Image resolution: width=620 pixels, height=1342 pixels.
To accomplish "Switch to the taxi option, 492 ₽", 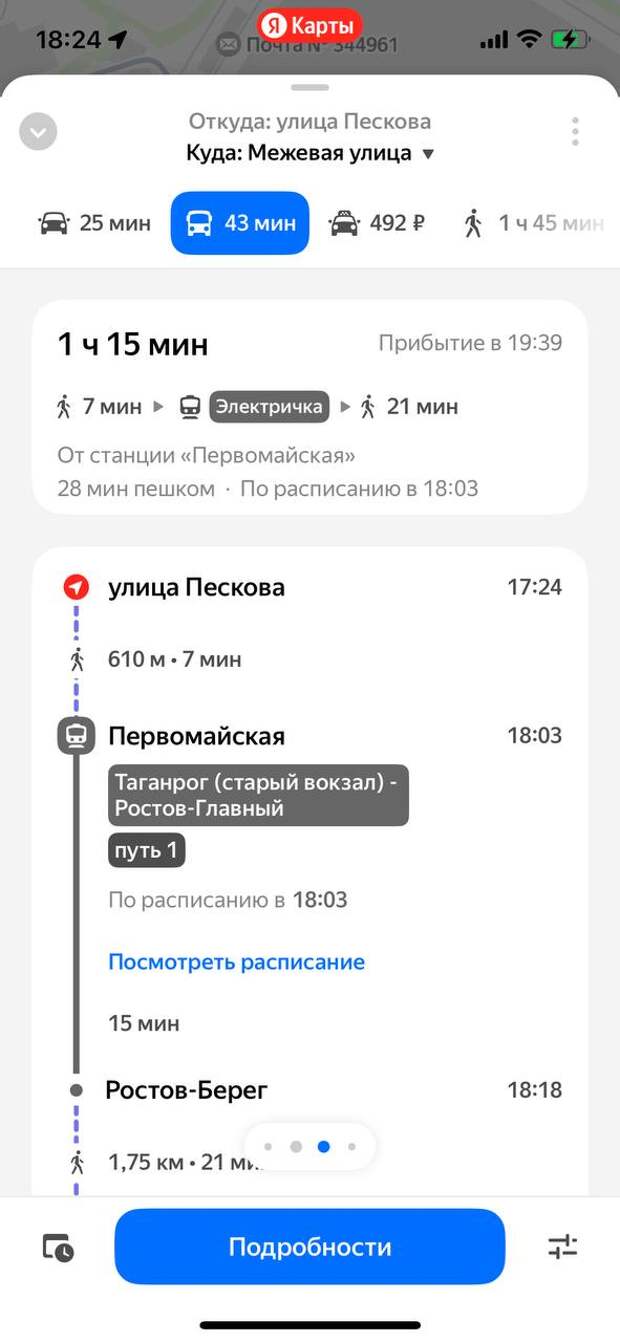I will pyautogui.click(x=378, y=223).
